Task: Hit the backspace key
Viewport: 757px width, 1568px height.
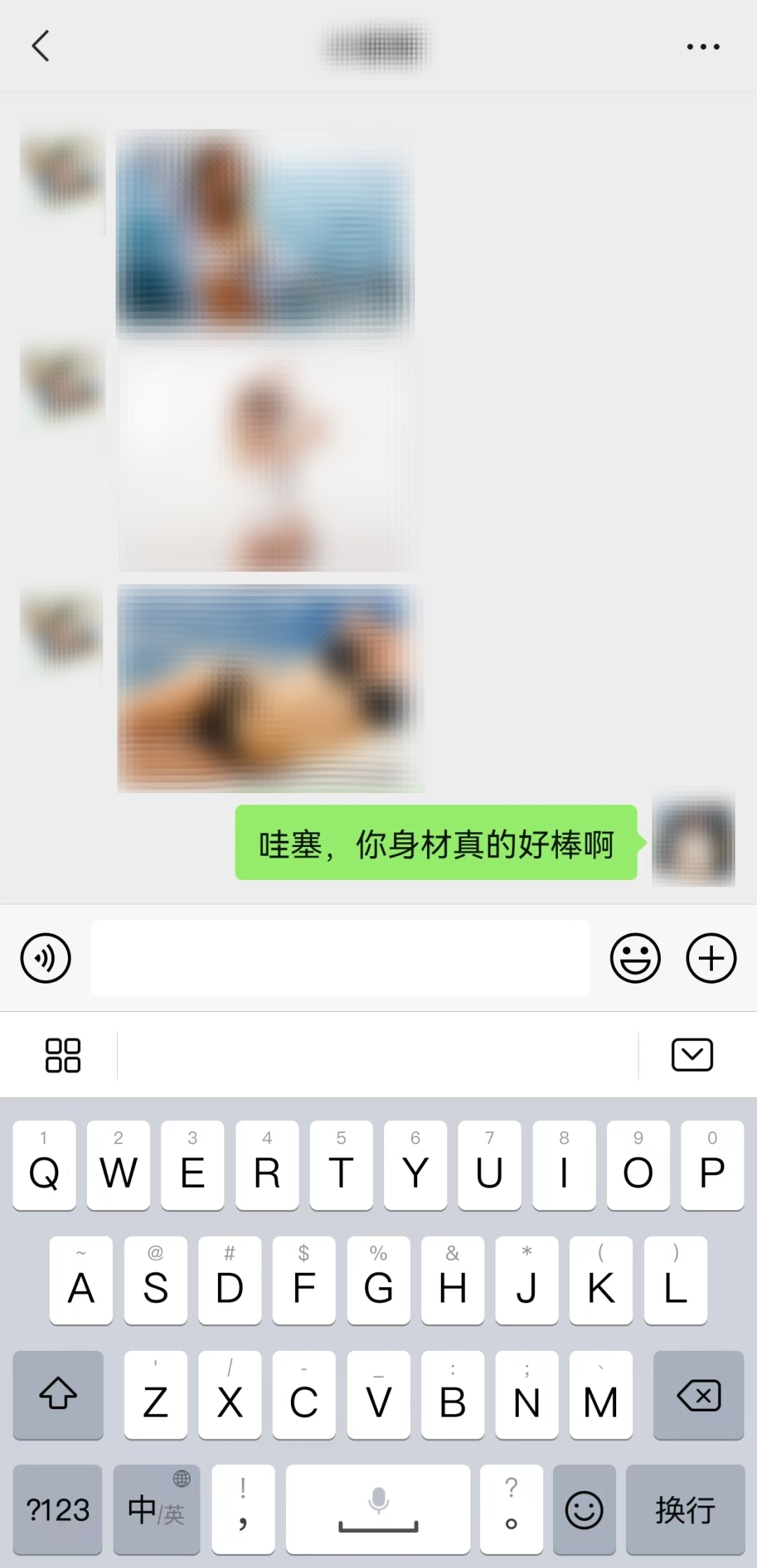Action: [698, 1394]
